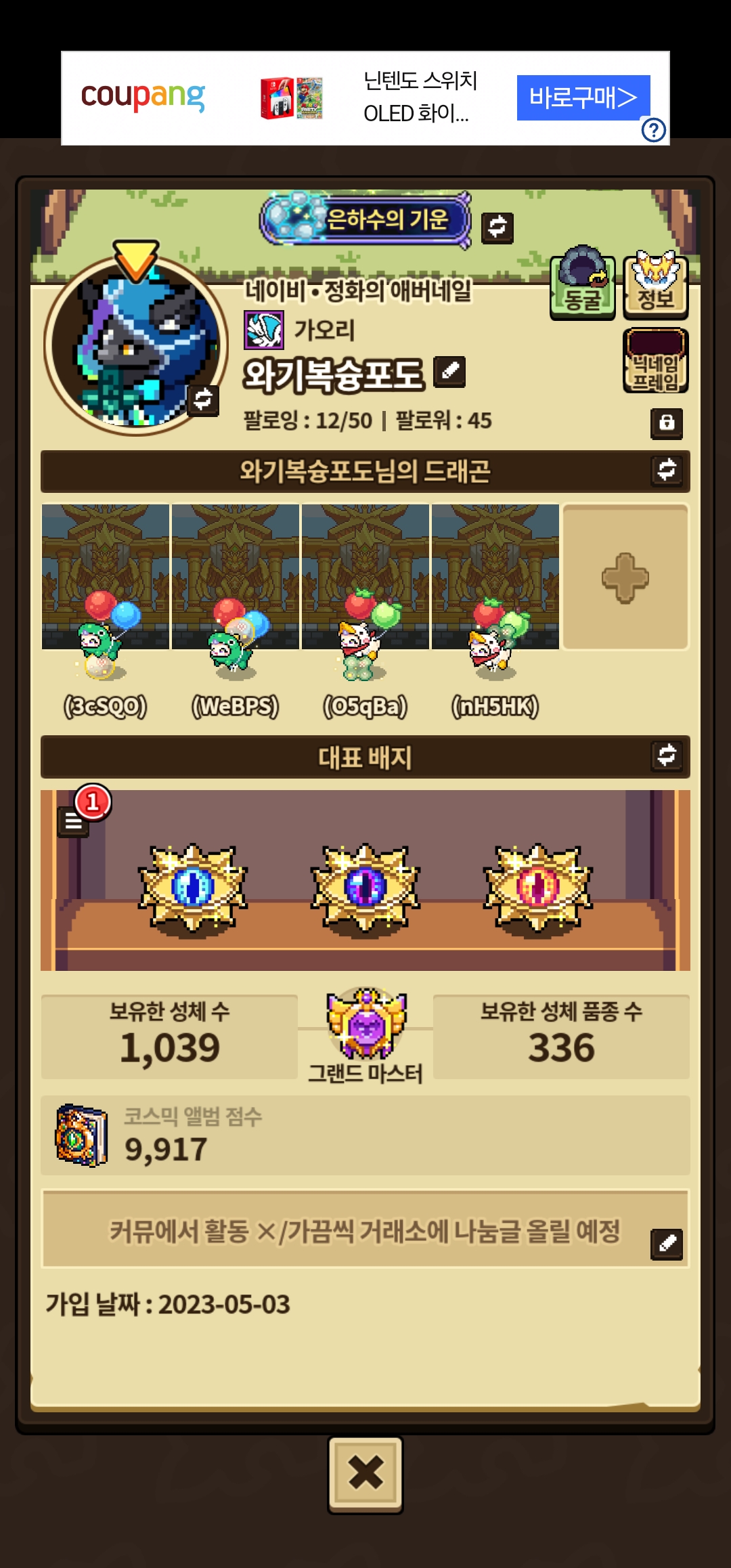This screenshot has width=731, height=1568.
Task: Open the badge list menu icon
Action: (x=73, y=822)
